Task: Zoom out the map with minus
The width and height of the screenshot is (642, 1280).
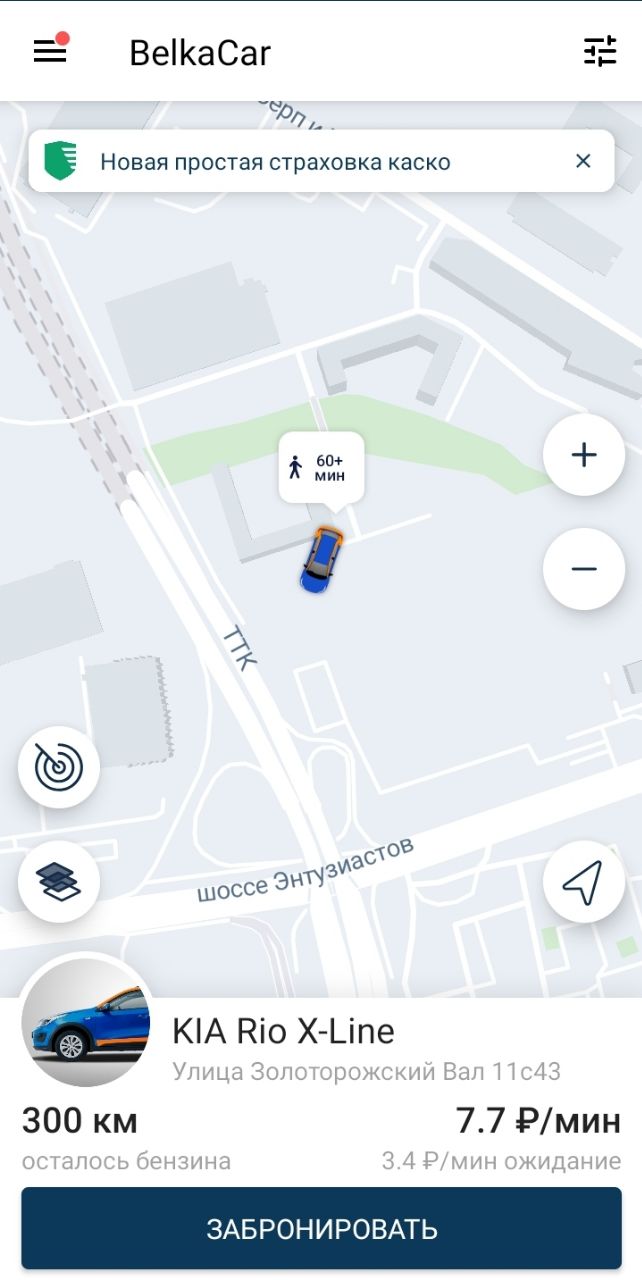Action: point(584,569)
